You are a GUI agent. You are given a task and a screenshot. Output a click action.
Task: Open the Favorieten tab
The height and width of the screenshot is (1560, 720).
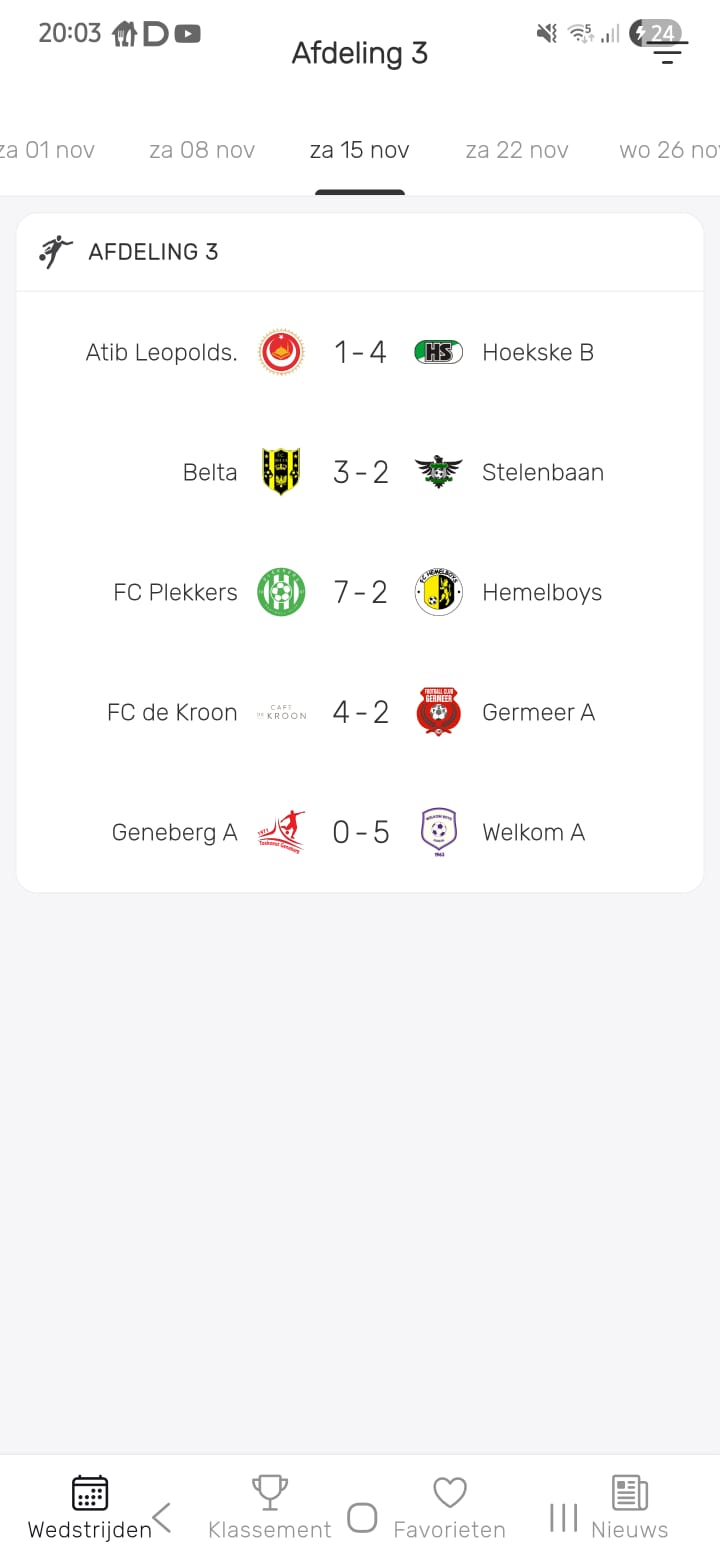click(x=449, y=1507)
